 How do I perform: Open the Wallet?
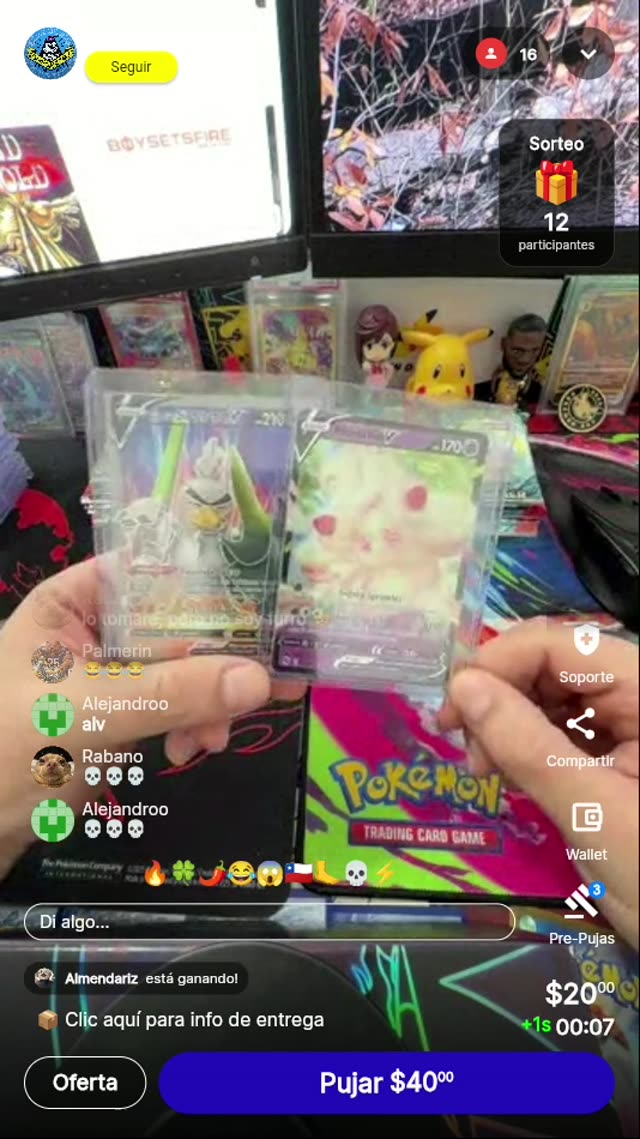pyautogui.click(x=586, y=829)
